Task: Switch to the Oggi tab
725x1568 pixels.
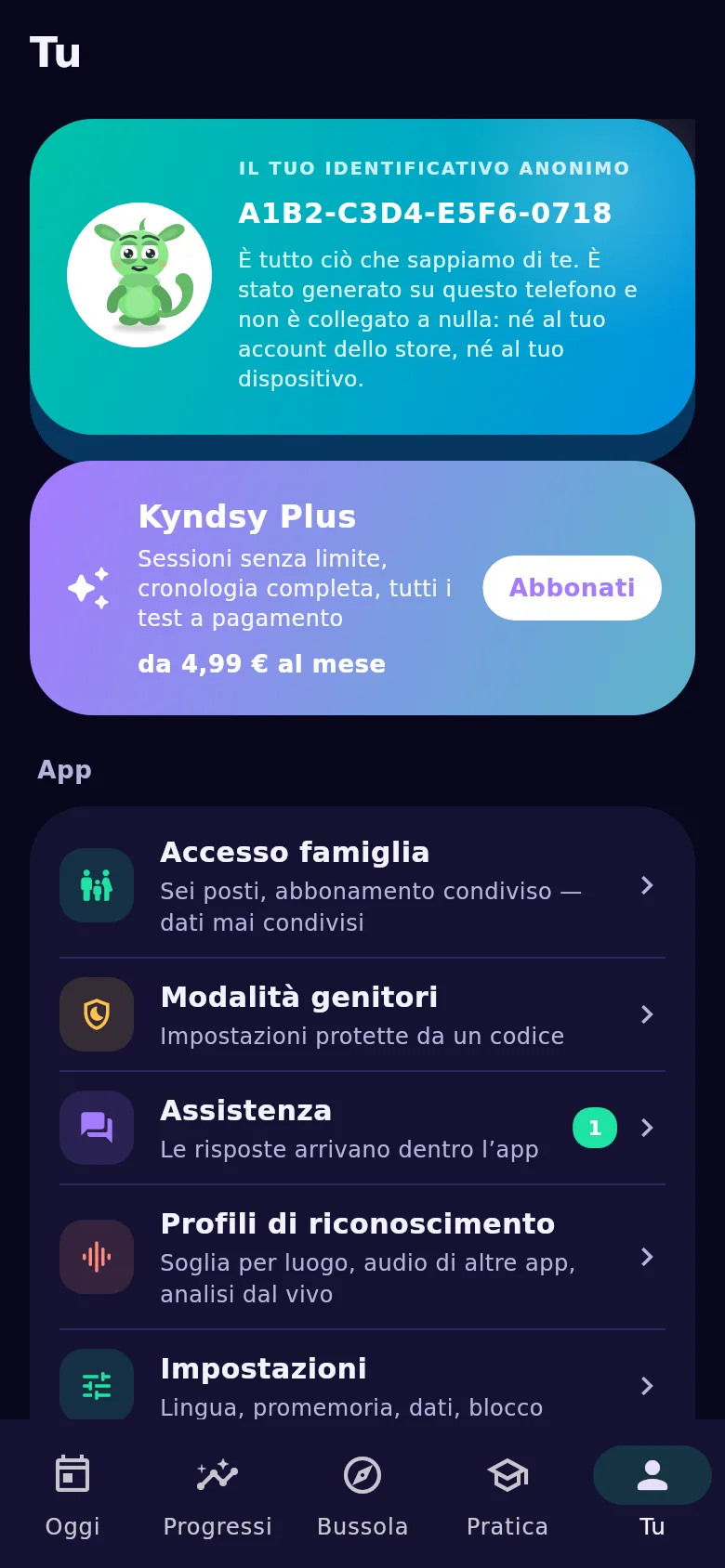Action: coord(72,1494)
